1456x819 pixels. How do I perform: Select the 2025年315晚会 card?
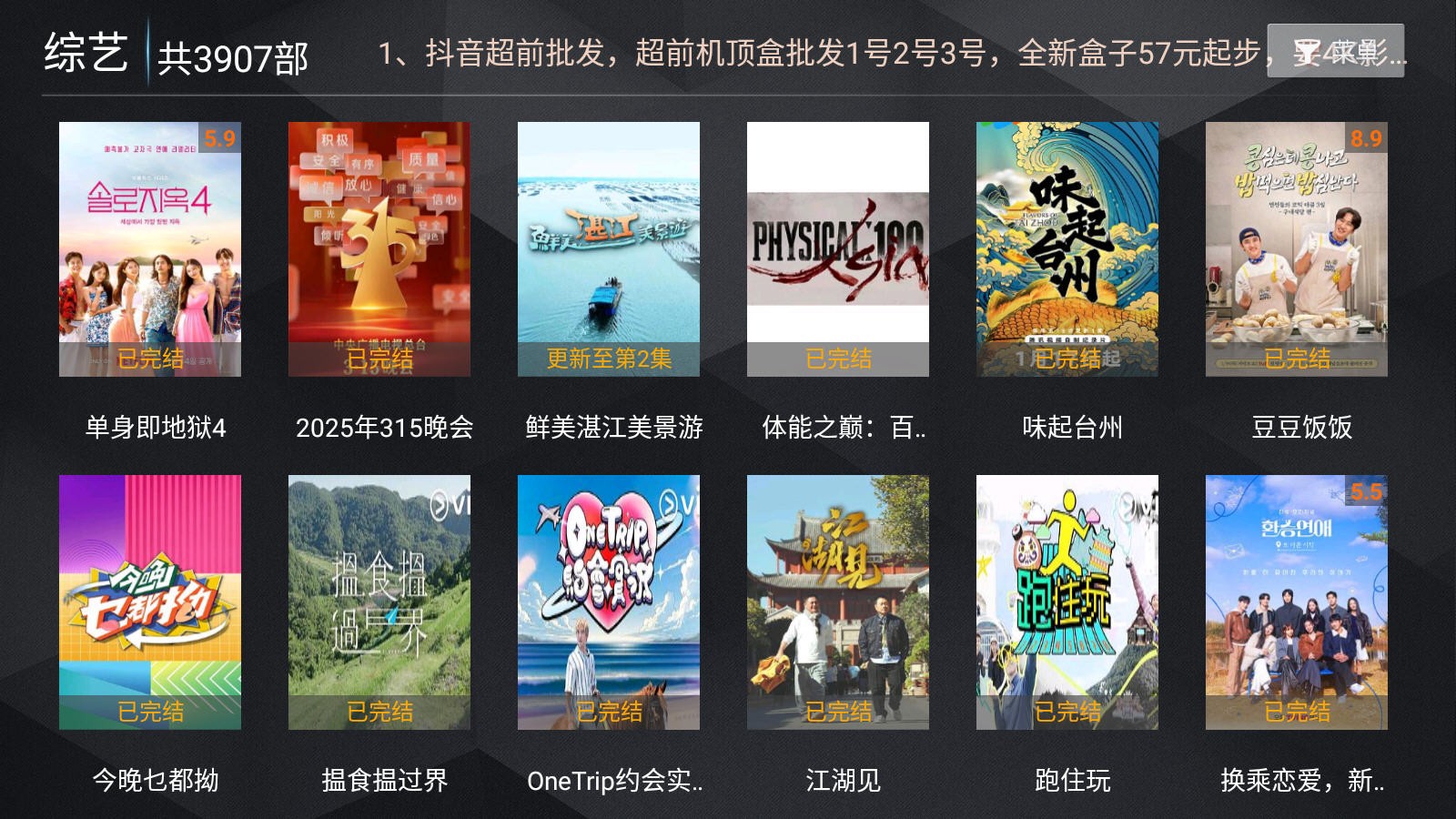point(379,249)
